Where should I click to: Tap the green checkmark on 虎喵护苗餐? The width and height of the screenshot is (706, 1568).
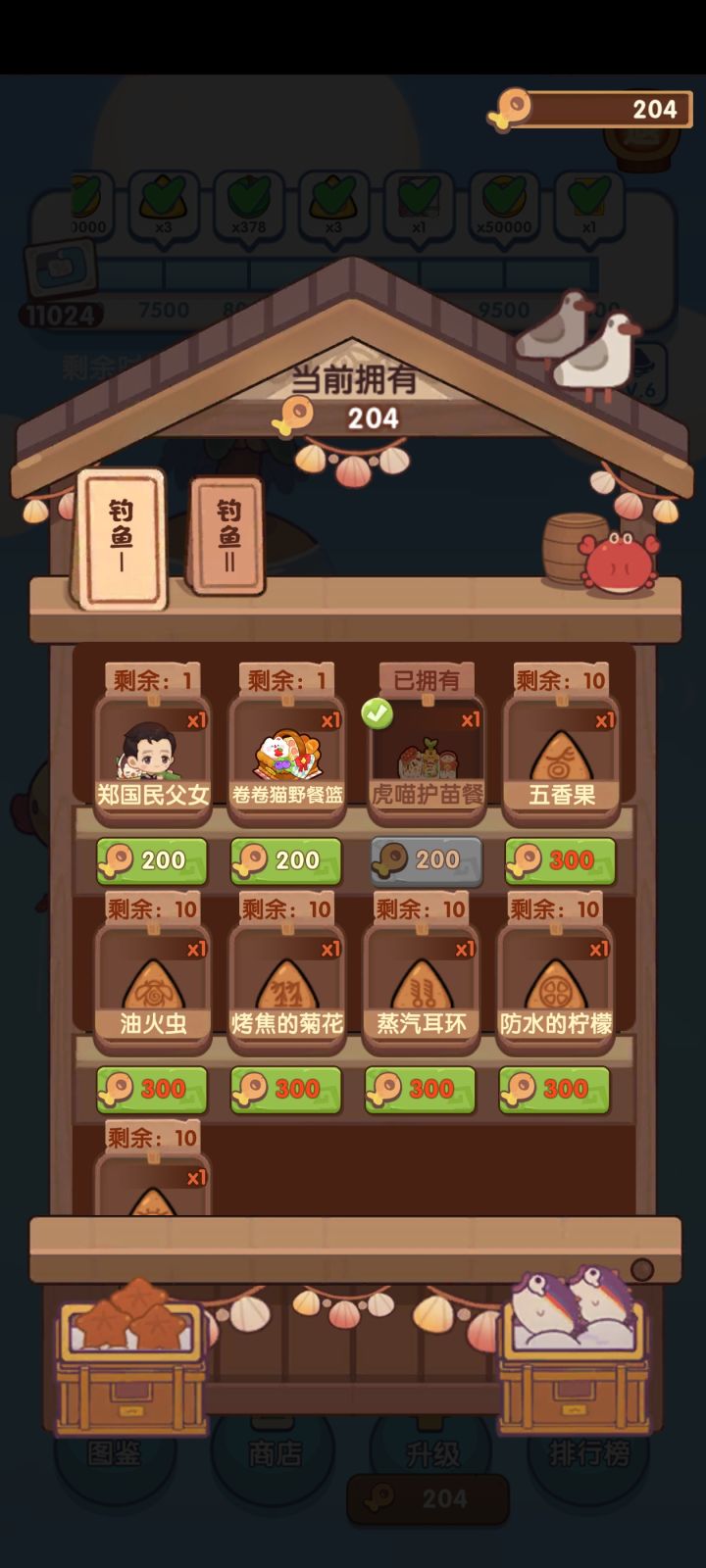(378, 714)
